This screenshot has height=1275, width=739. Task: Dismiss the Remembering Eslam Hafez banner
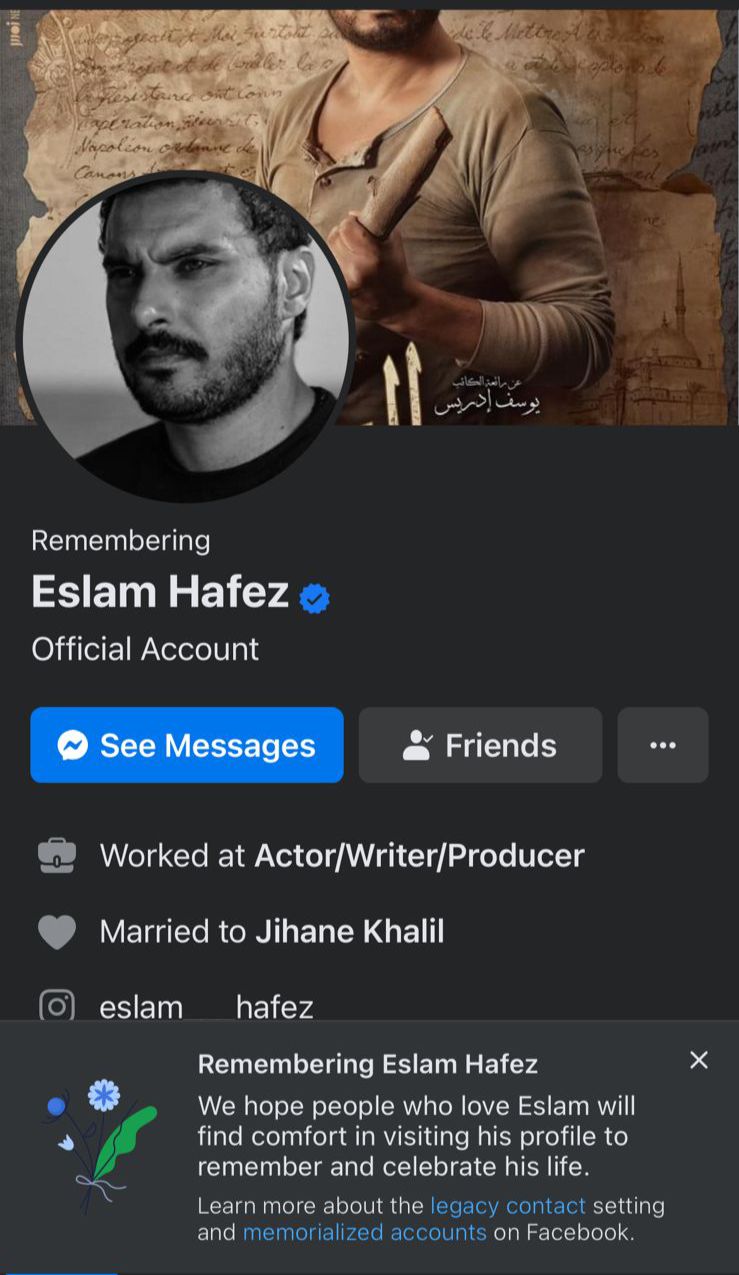pos(699,1060)
